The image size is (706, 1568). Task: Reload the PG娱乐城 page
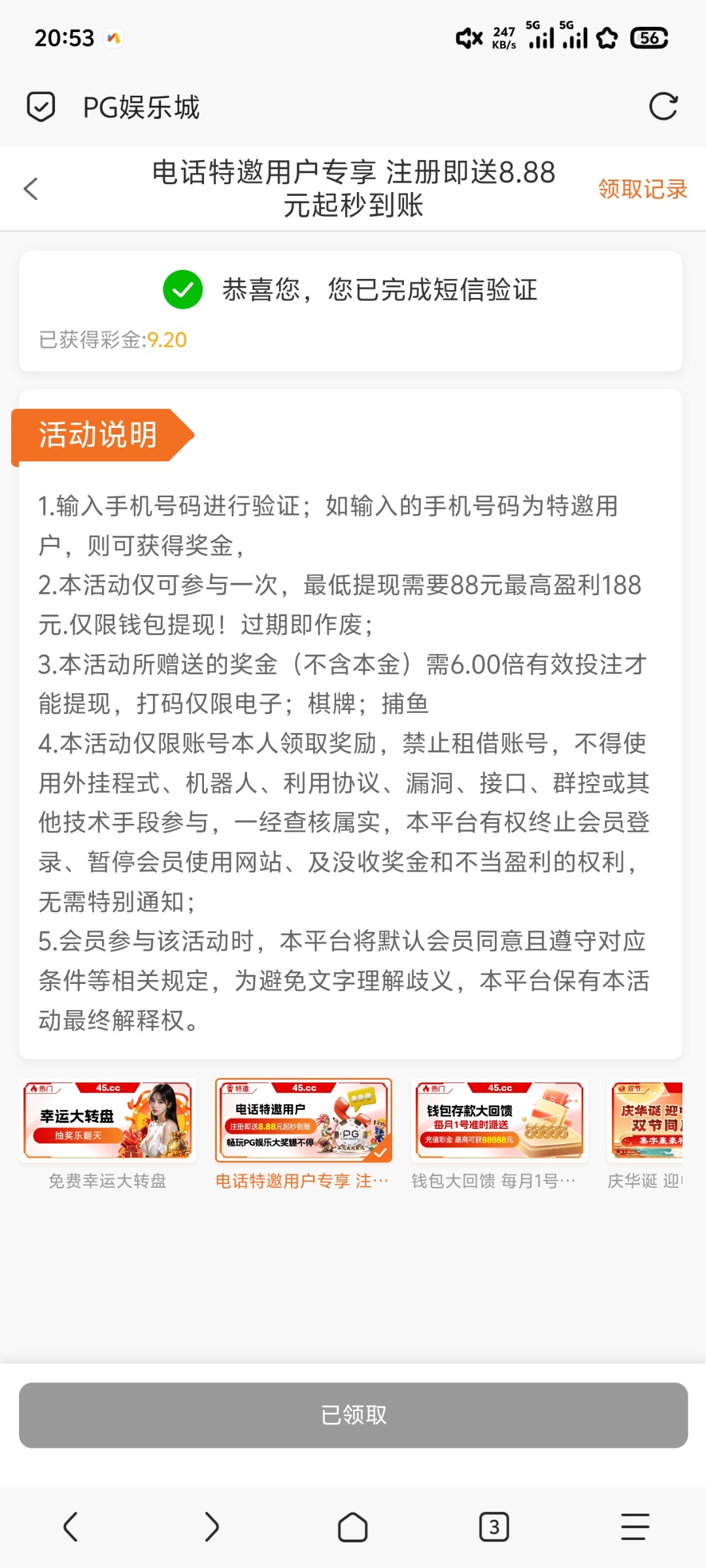coord(663,106)
